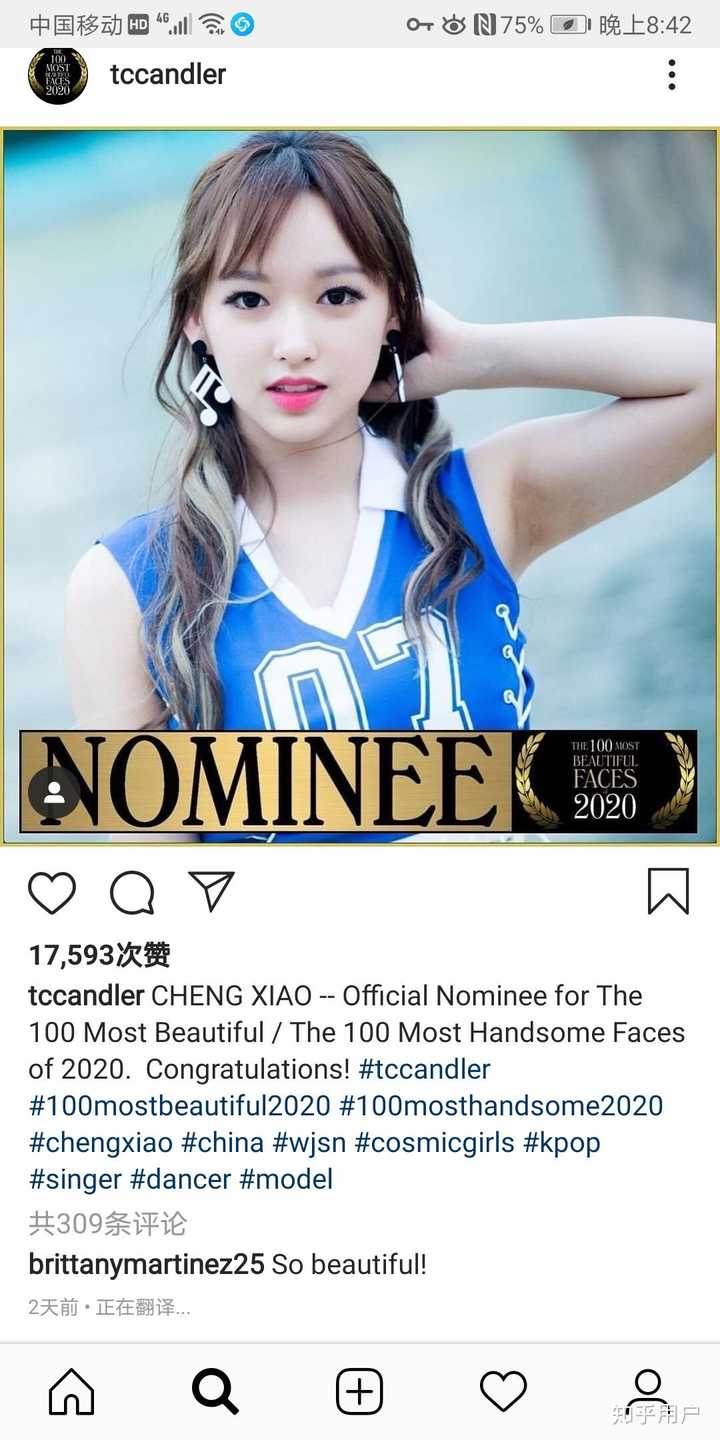Open comments via the speech bubble icon
The image size is (720, 1440).
click(x=132, y=892)
